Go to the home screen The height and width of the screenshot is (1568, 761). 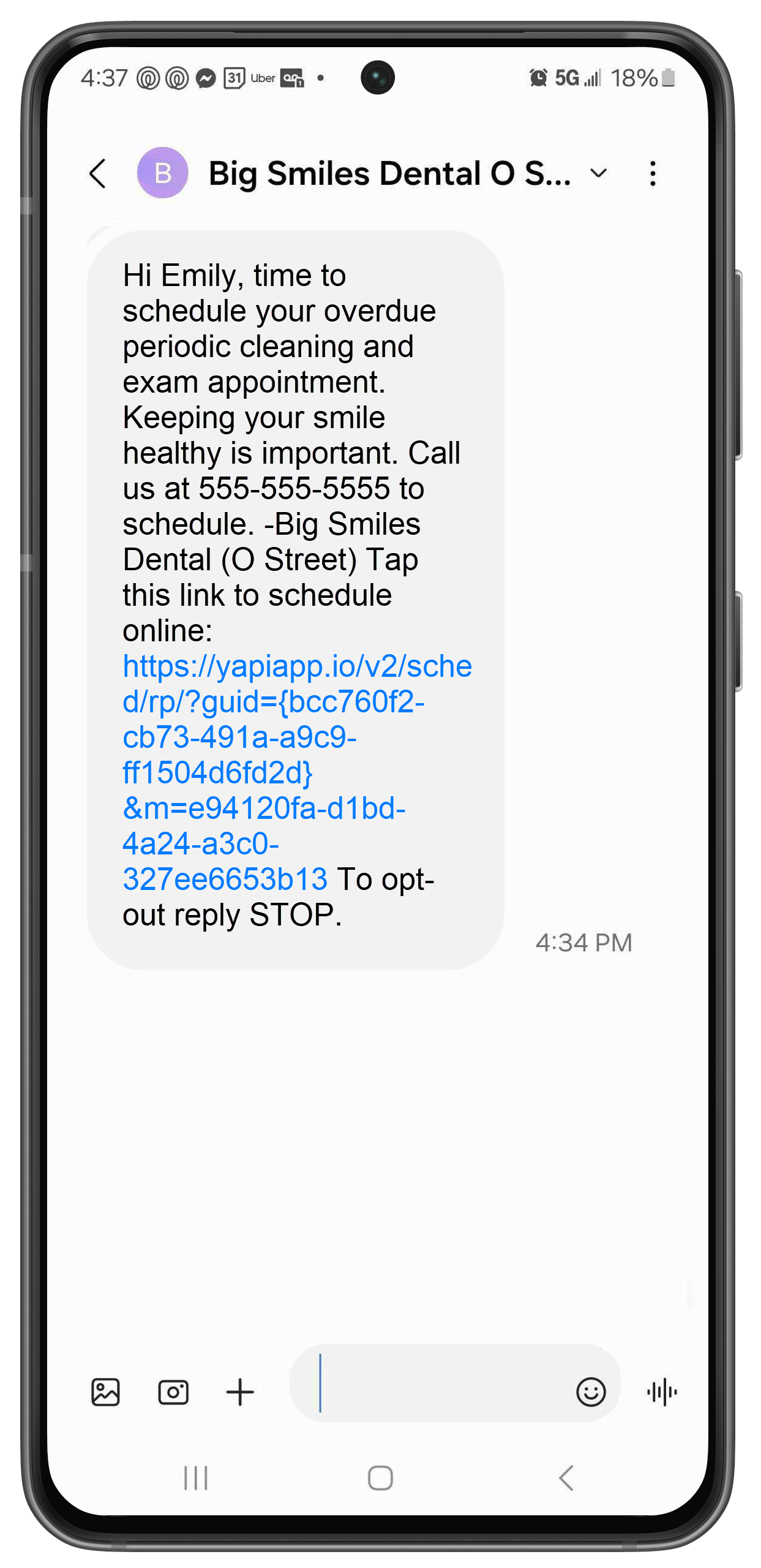click(380, 1478)
